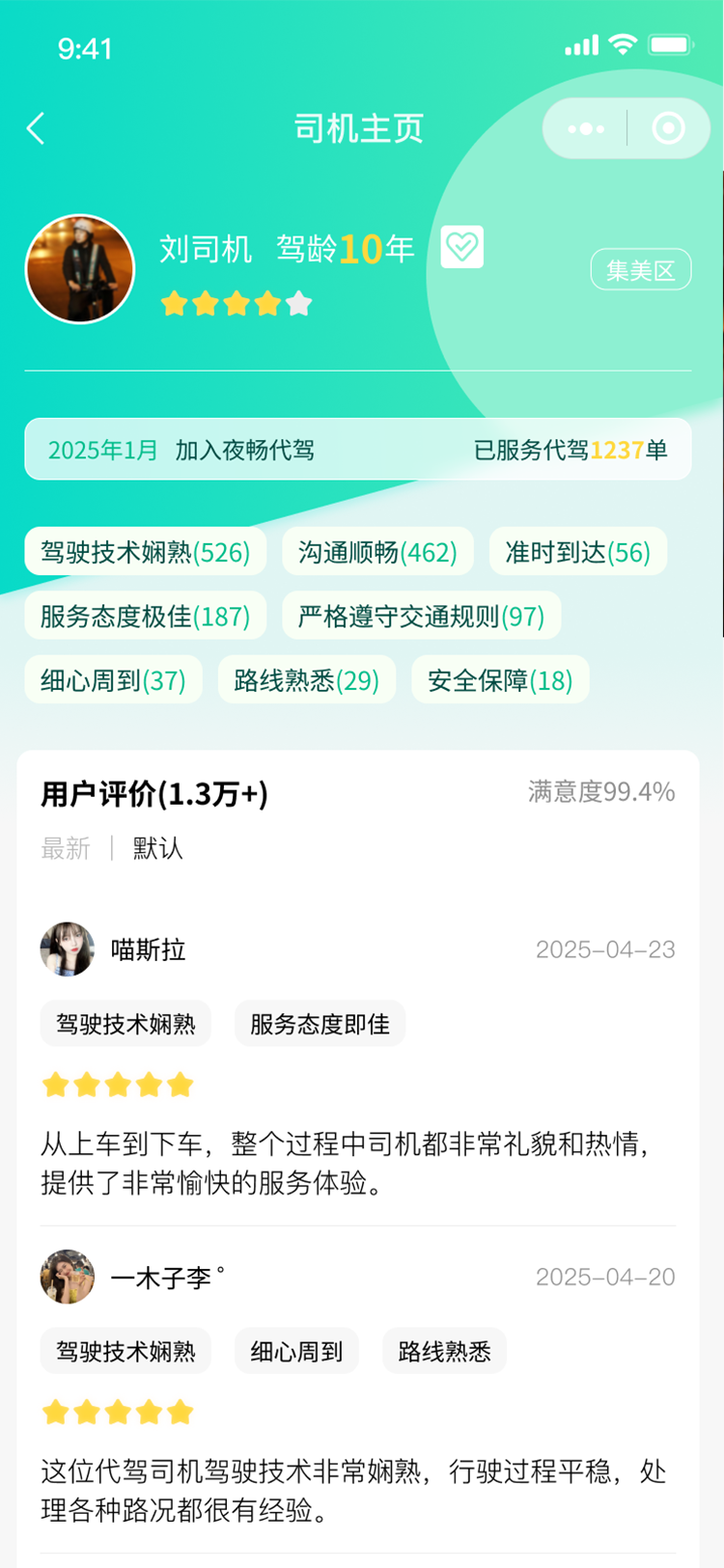Pick the 路线熟悉(29) tag
The image size is (724, 1568).
pyautogui.click(x=306, y=680)
